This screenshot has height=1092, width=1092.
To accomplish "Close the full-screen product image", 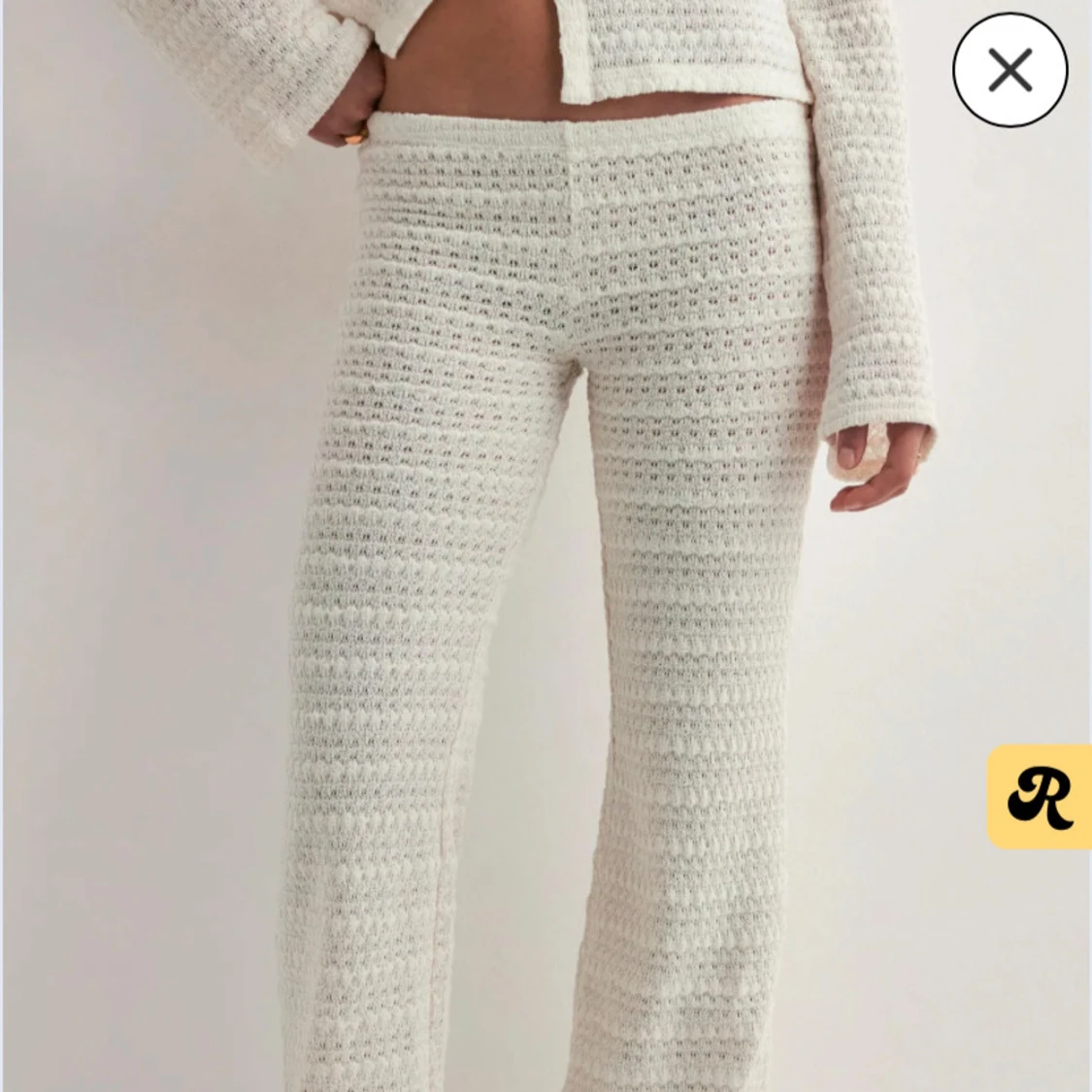I will pyautogui.click(x=1009, y=71).
